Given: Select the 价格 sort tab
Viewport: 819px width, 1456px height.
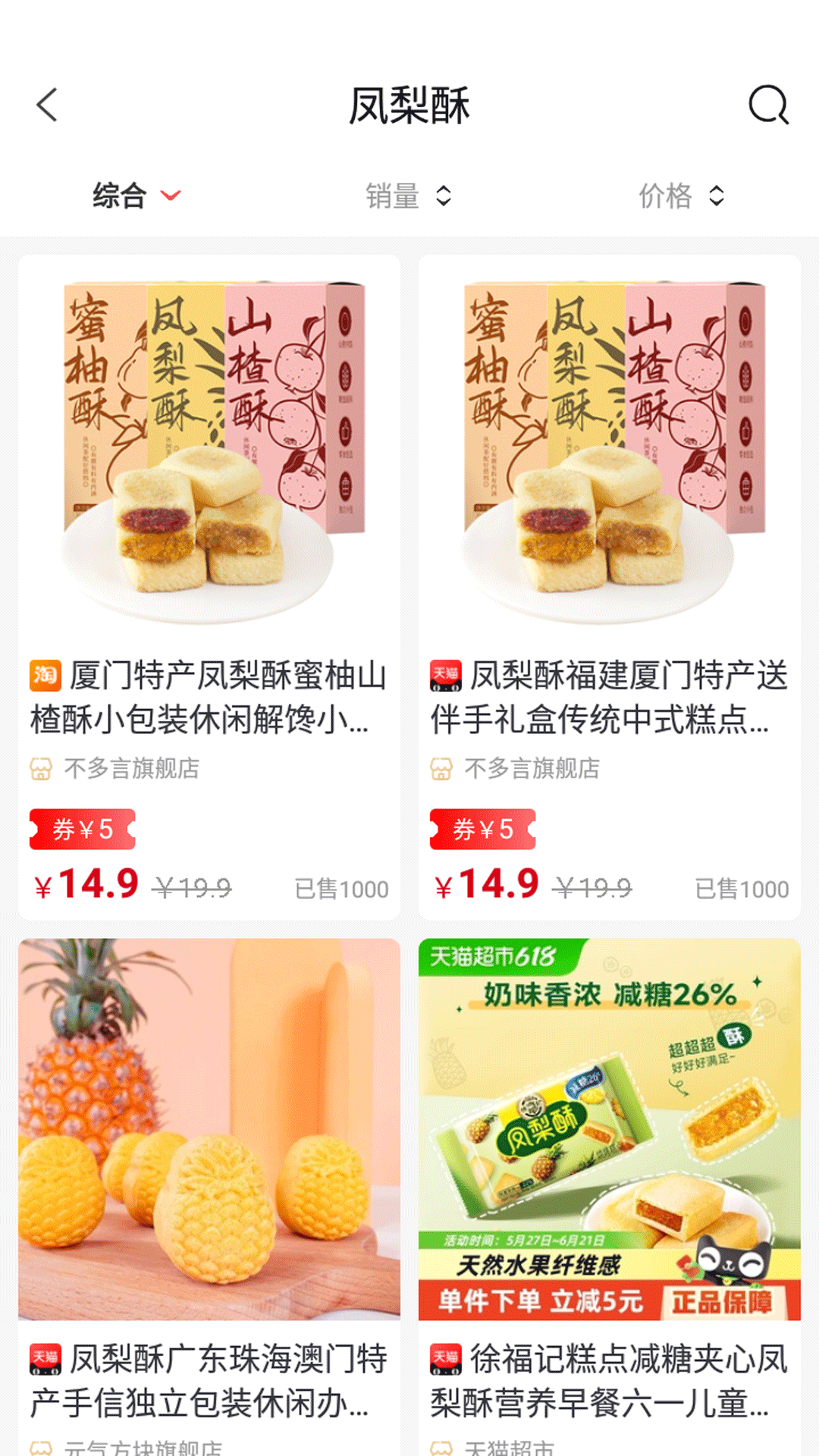Looking at the screenshot, I should pos(667,195).
